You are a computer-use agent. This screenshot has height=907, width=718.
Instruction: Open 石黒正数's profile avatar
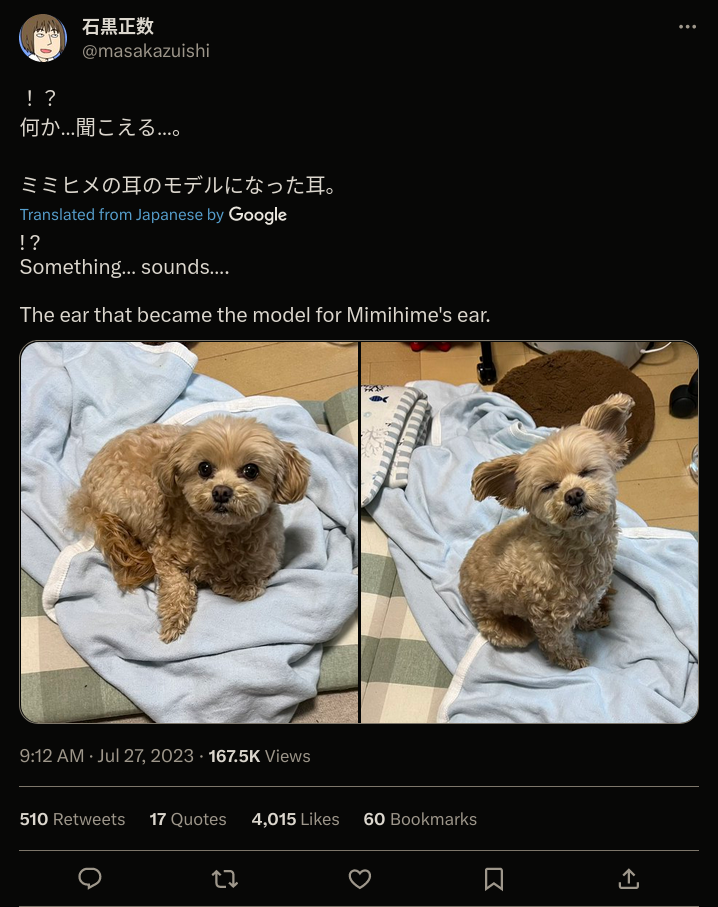[x=43, y=38]
